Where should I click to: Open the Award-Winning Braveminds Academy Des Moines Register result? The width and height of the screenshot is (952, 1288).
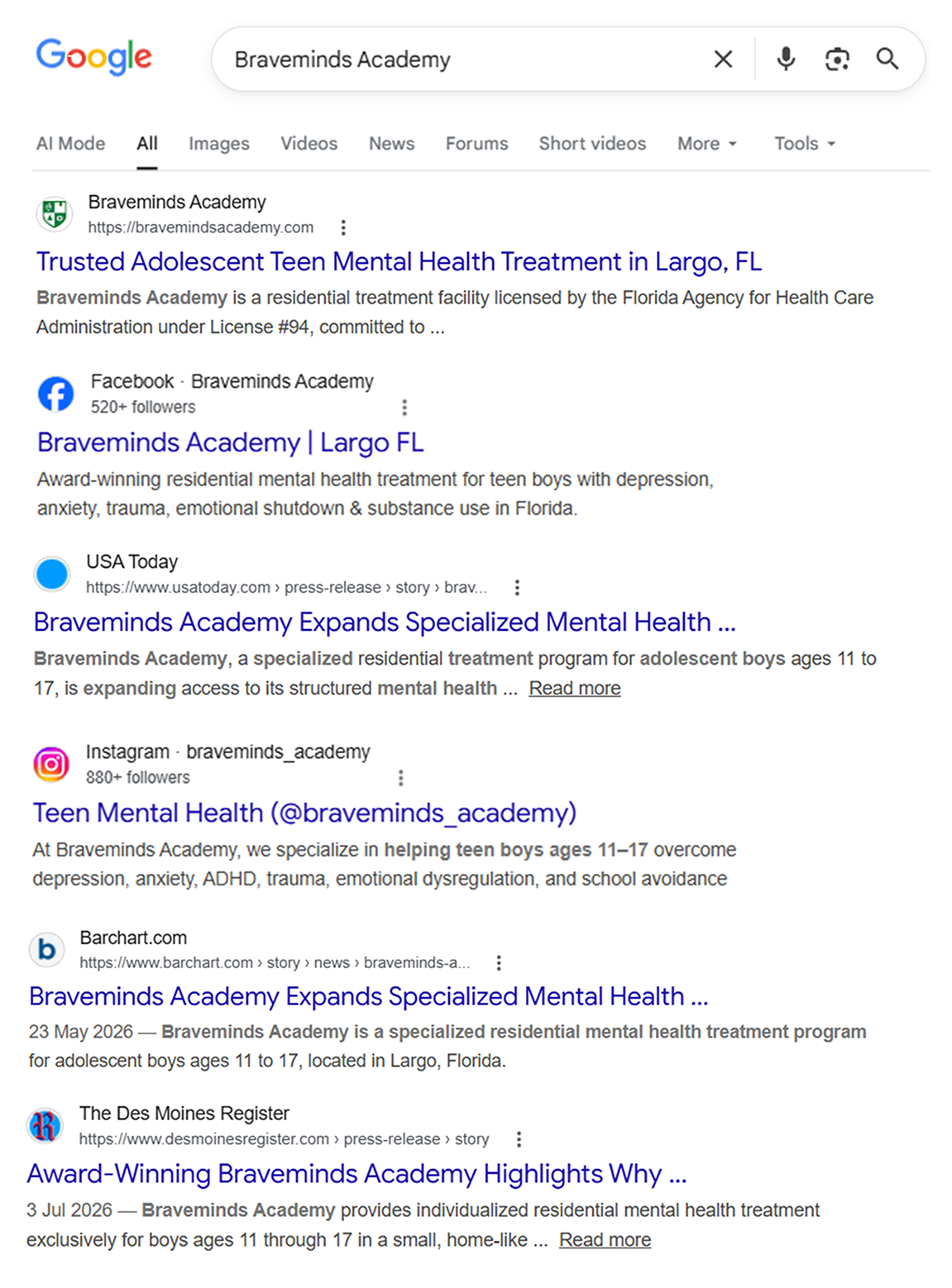click(356, 1174)
